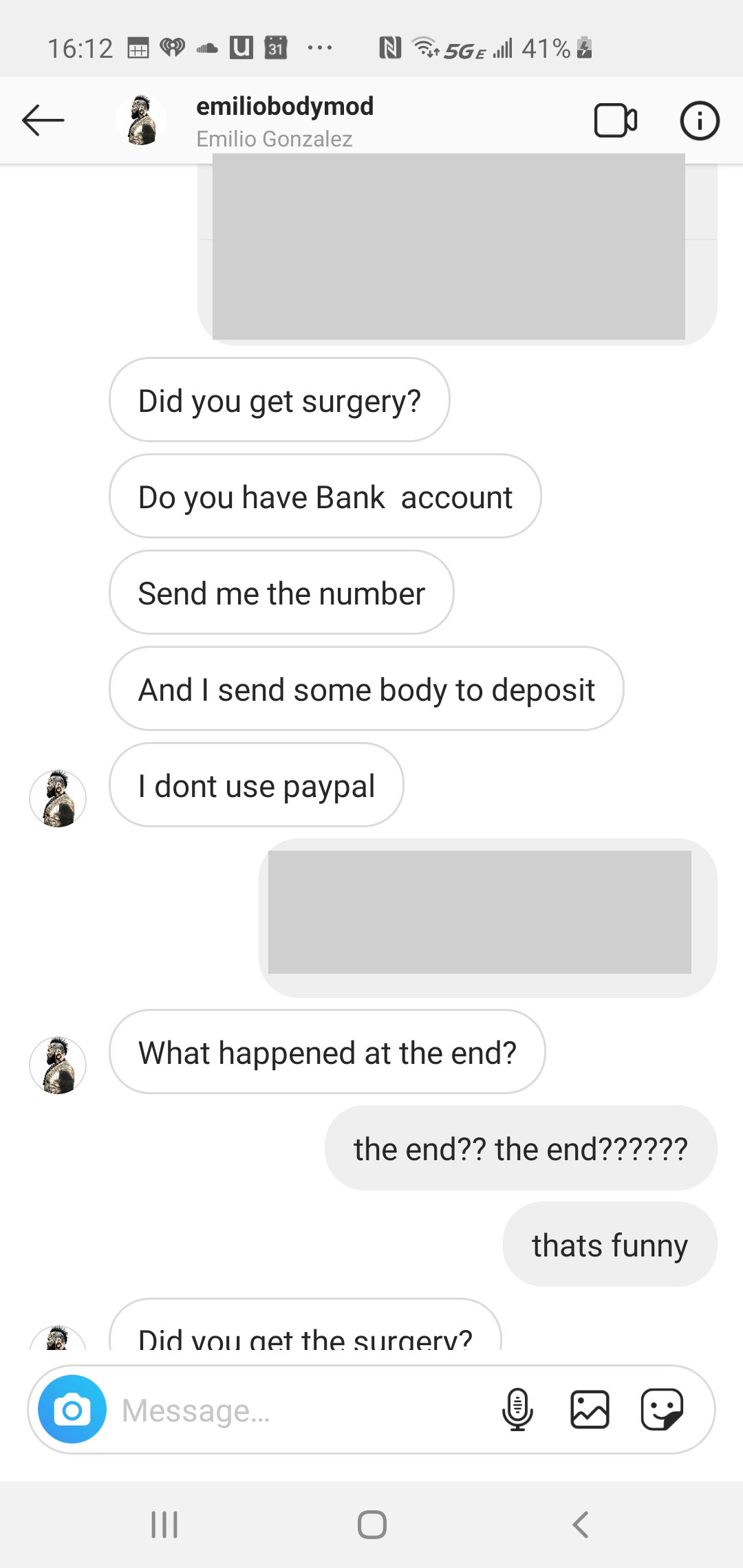Go to the home screen
Image resolution: width=743 pixels, height=1568 pixels.
pyautogui.click(x=371, y=1525)
